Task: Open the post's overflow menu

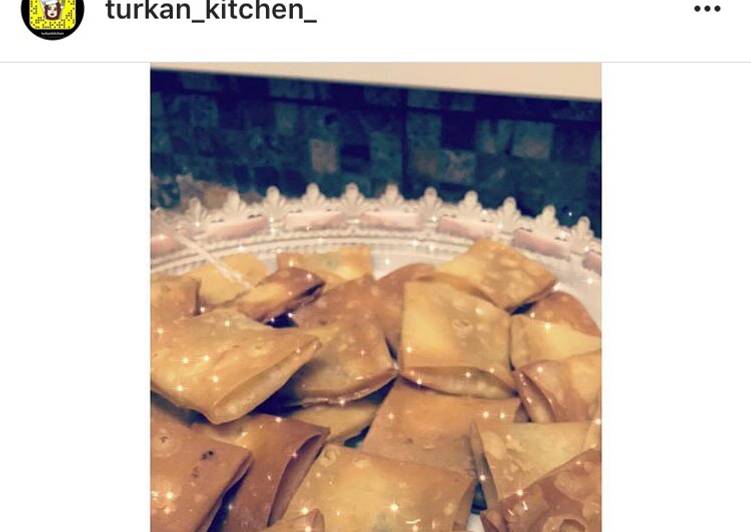Action: (x=707, y=10)
